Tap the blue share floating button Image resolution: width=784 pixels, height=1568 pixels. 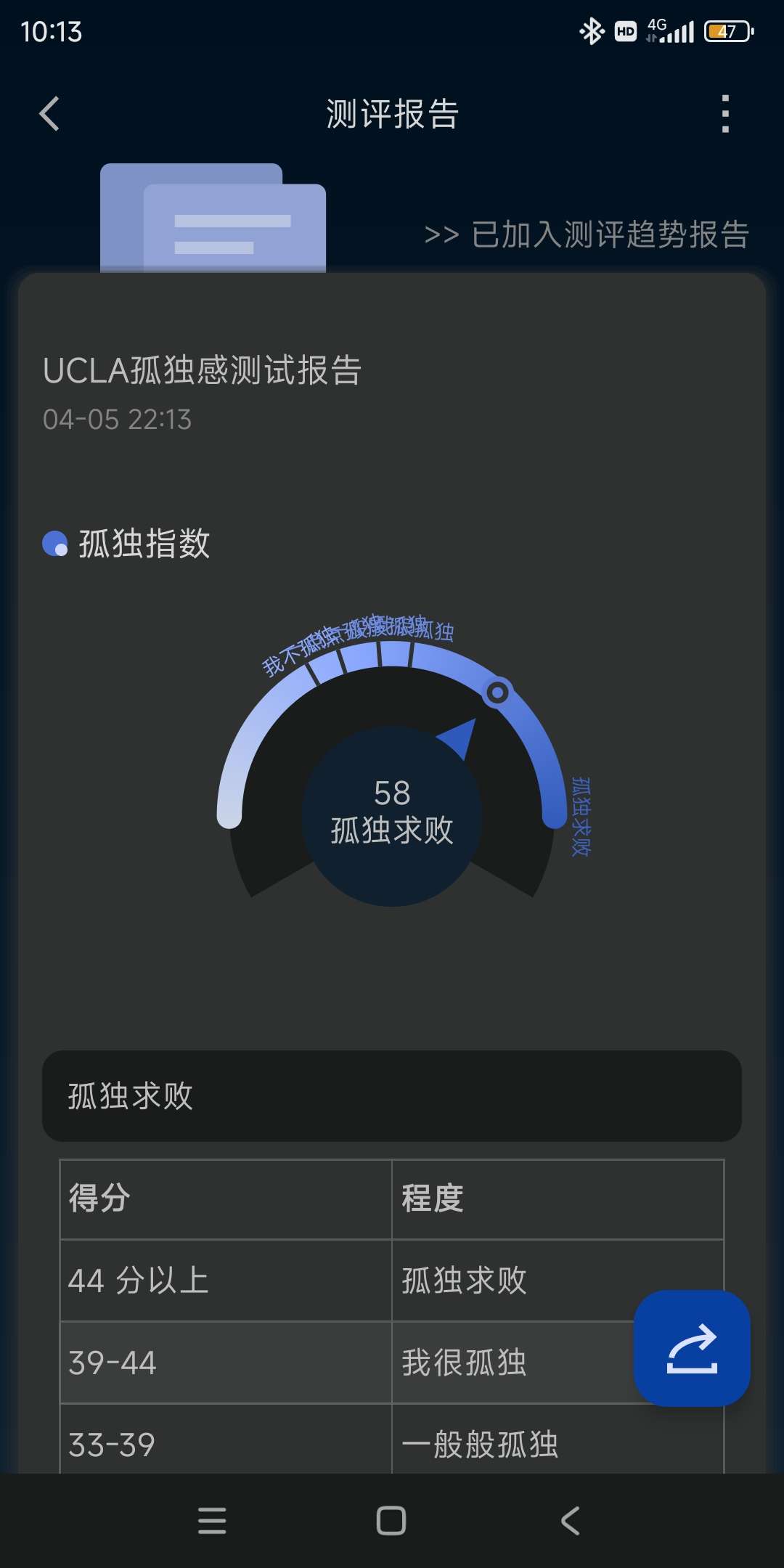pos(692,1348)
